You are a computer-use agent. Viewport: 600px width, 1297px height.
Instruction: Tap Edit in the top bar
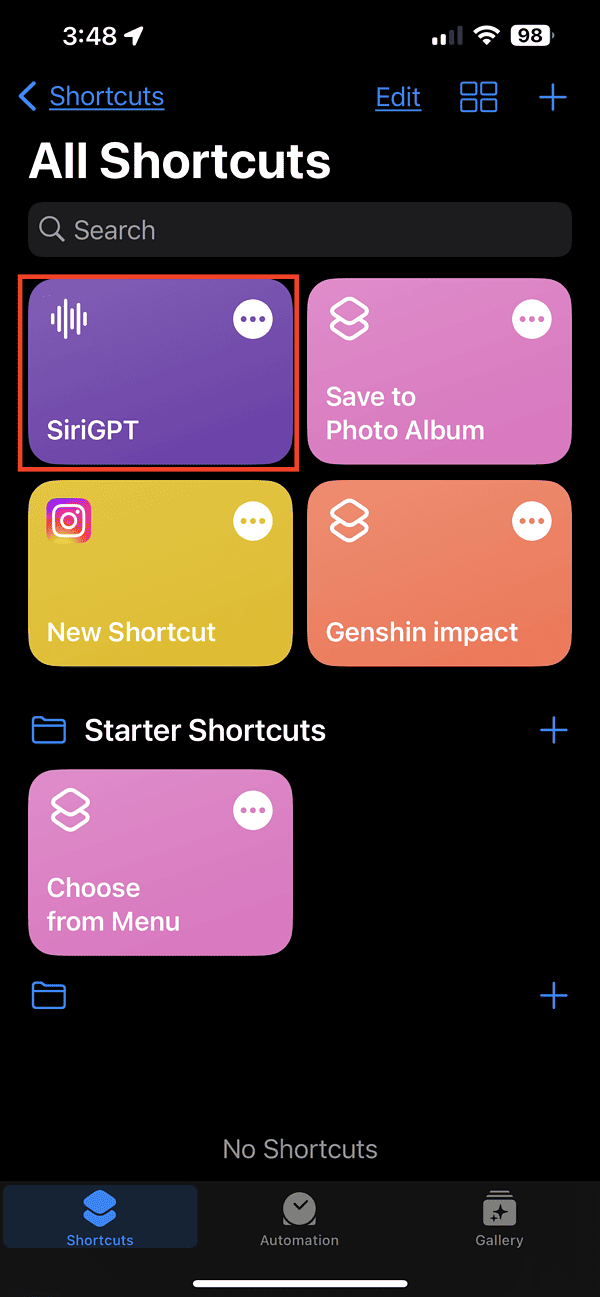click(x=398, y=97)
